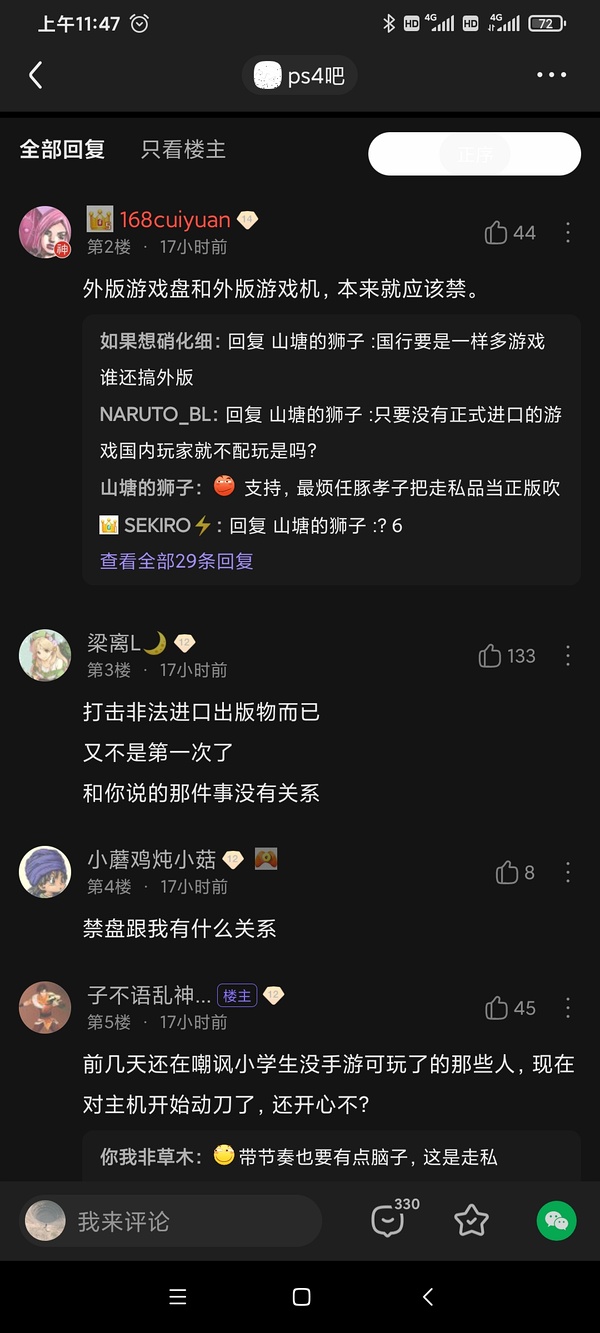Open the ps4吧 forum chip
The width and height of the screenshot is (600, 1333).
point(300,76)
